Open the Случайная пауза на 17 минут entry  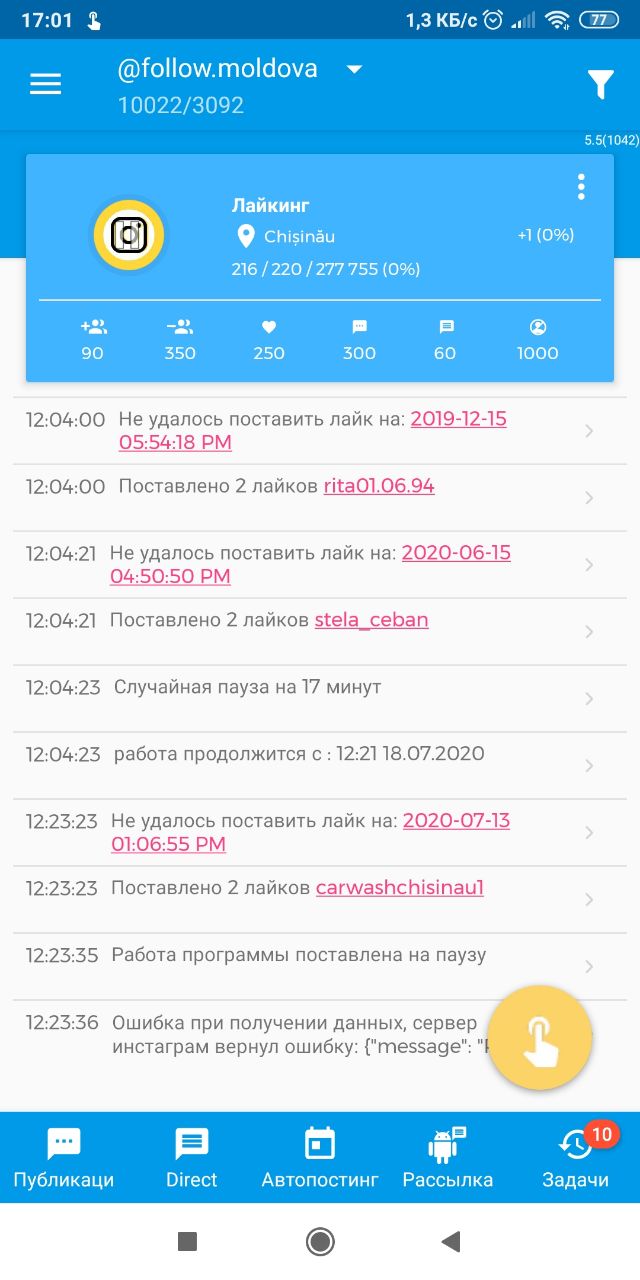(x=320, y=698)
